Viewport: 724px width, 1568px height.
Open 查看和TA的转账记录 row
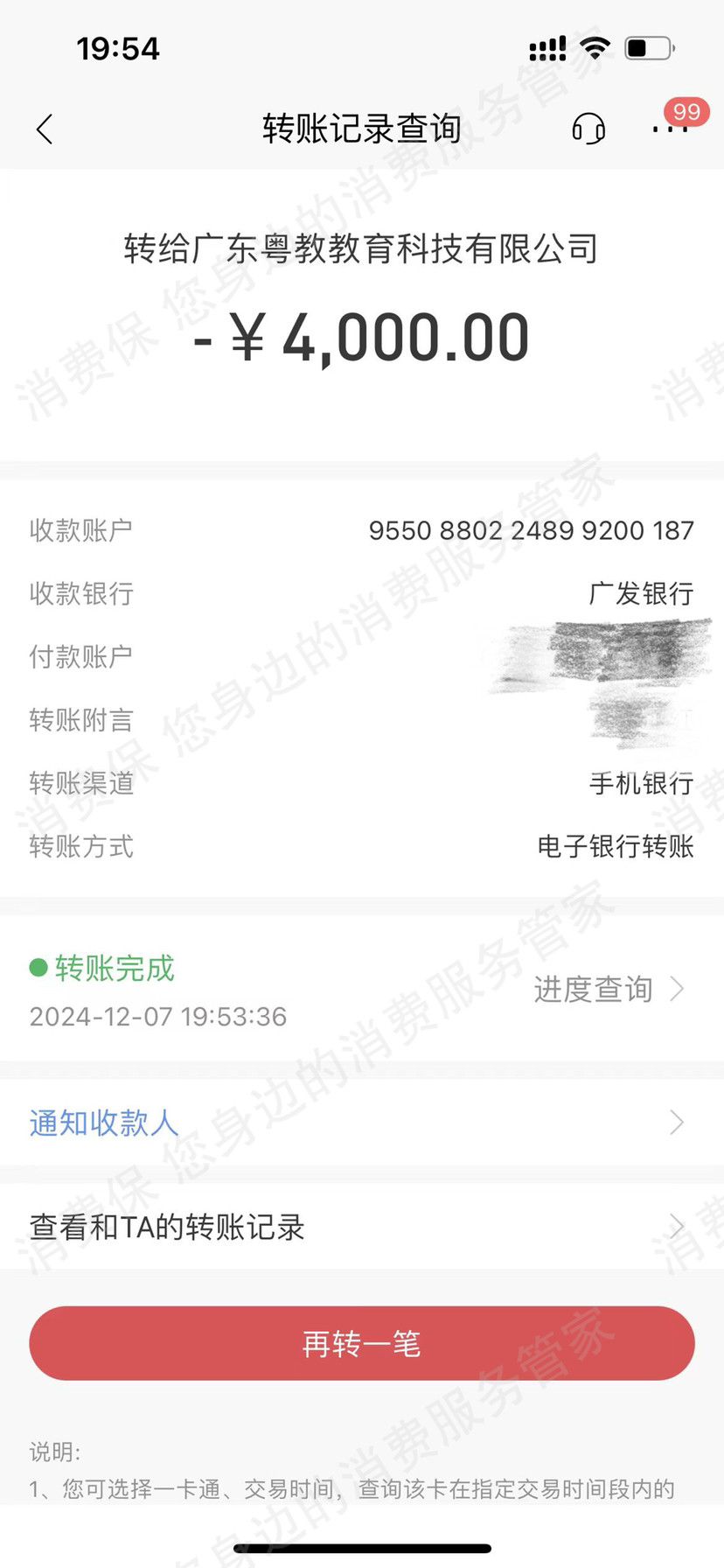click(x=166, y=1227)
